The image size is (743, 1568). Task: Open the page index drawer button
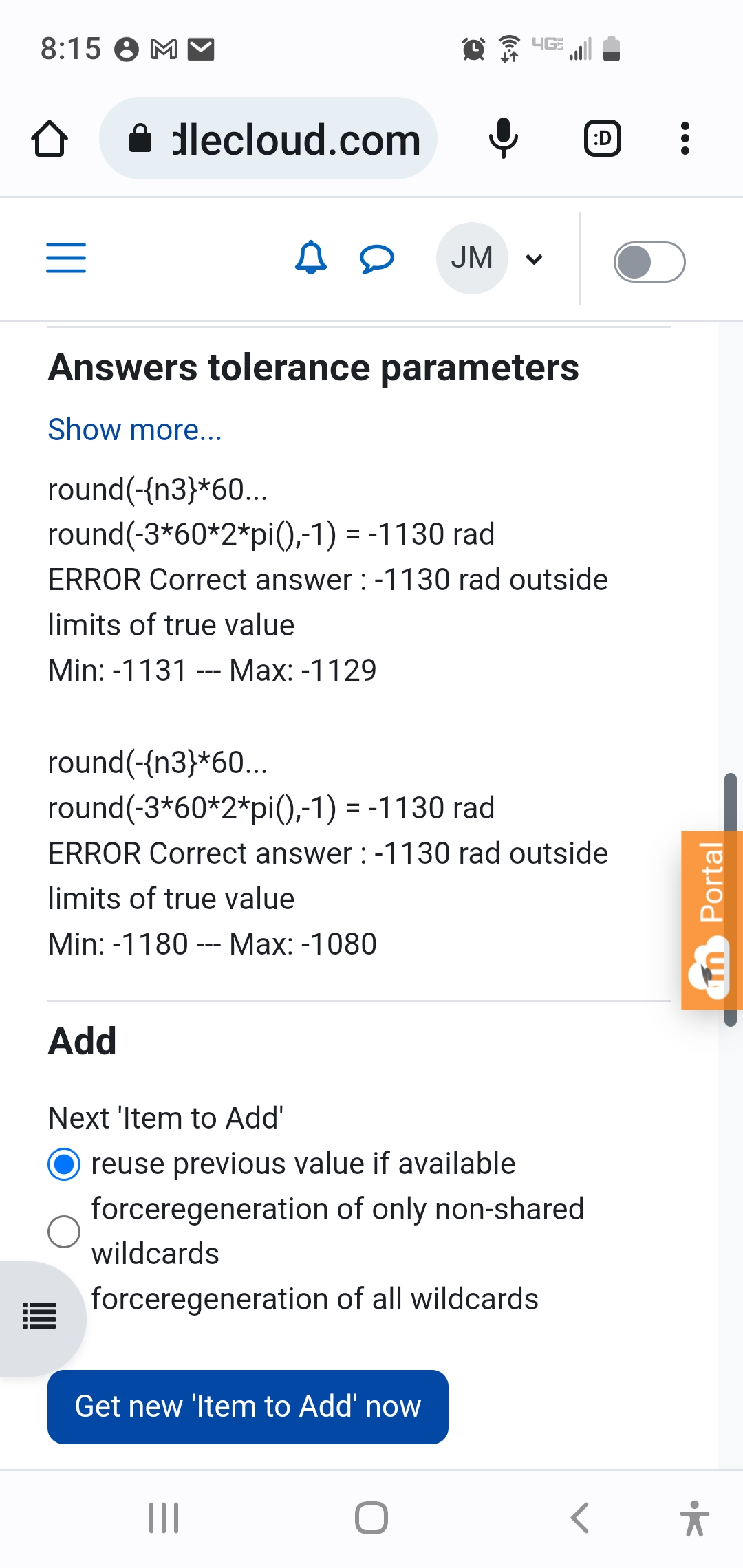40,1316
